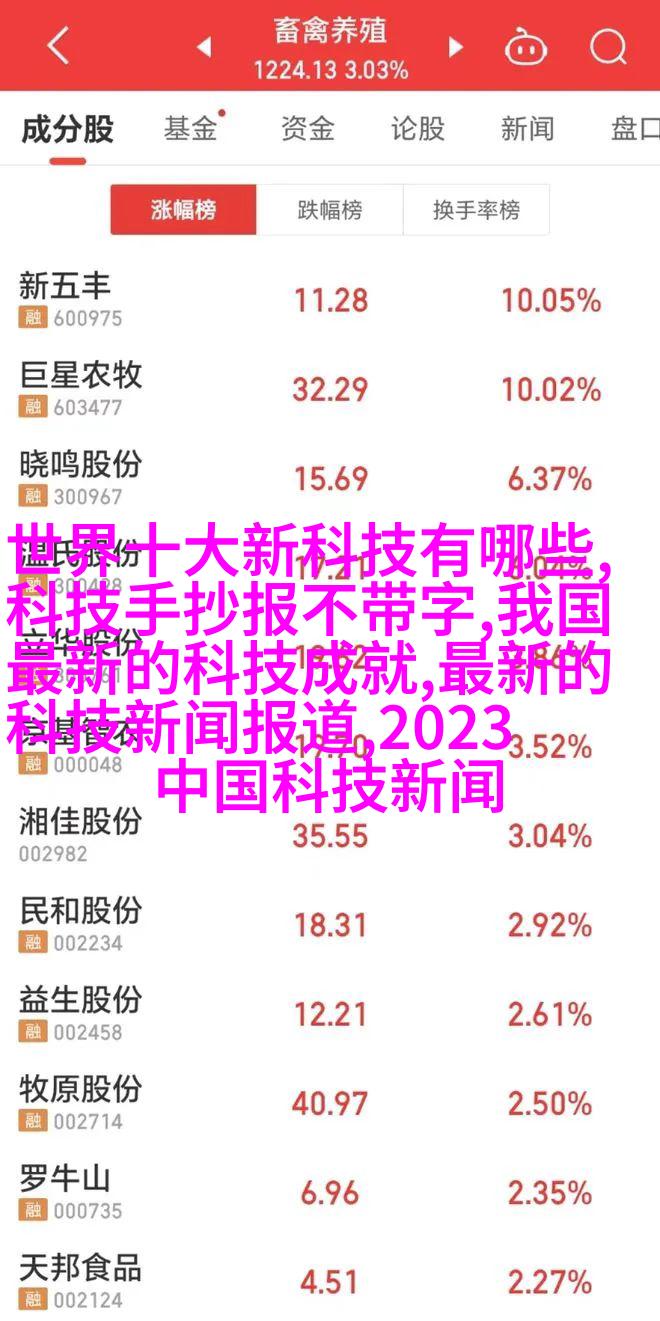Open the stock 牧原股份 002714
Screen dimensions: 660x1321
(x=330, y=1103)
